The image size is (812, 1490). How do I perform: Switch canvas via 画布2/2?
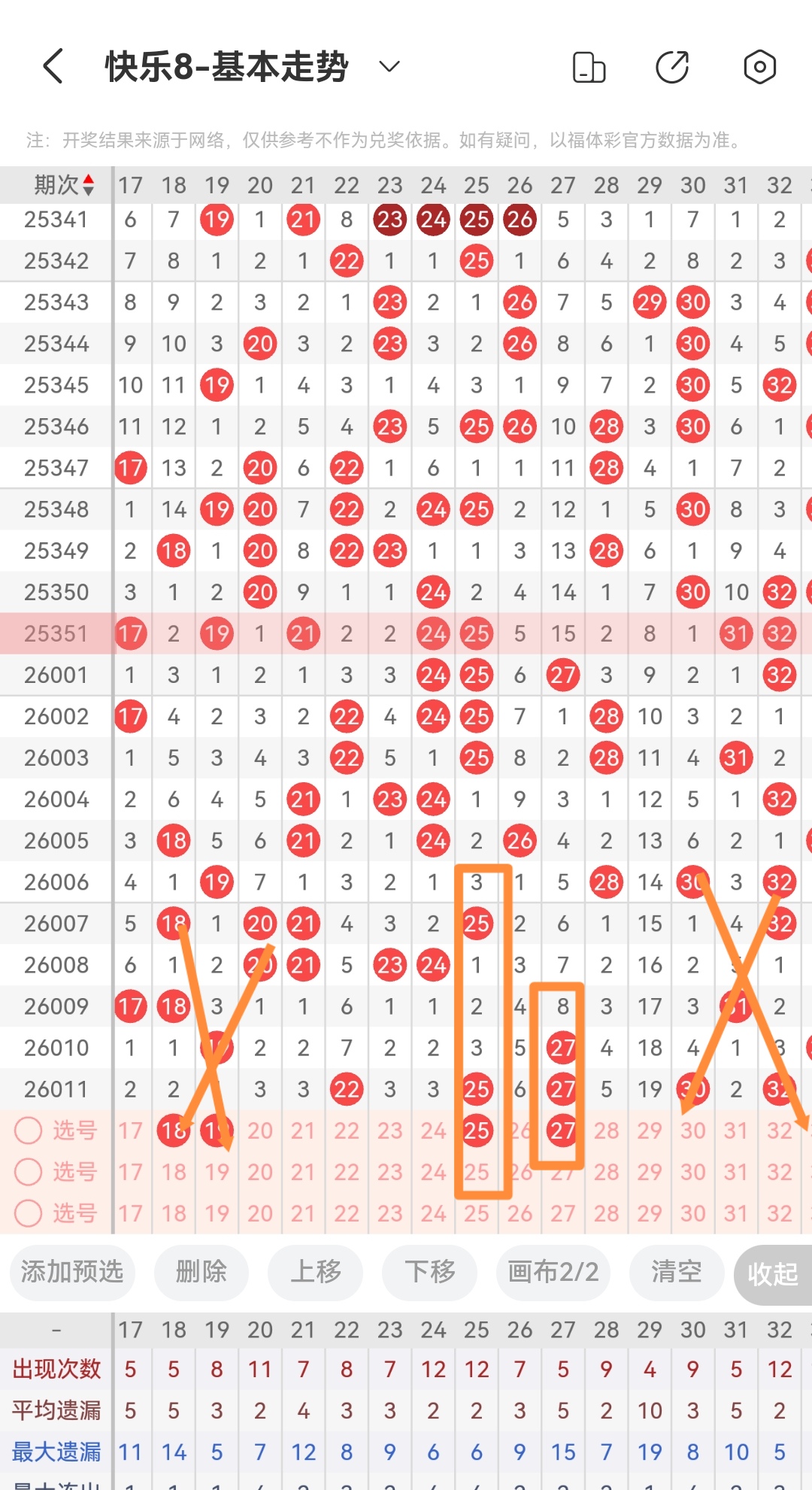click(x=553, y=1272)
